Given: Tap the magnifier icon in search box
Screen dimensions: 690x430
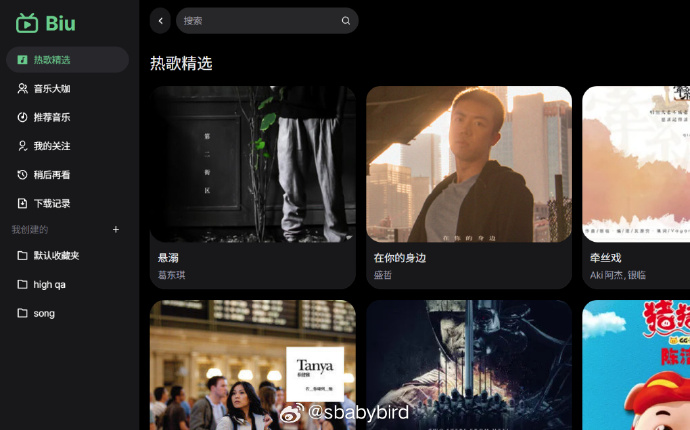Looking at the screenshot, I should pos(346,21).
